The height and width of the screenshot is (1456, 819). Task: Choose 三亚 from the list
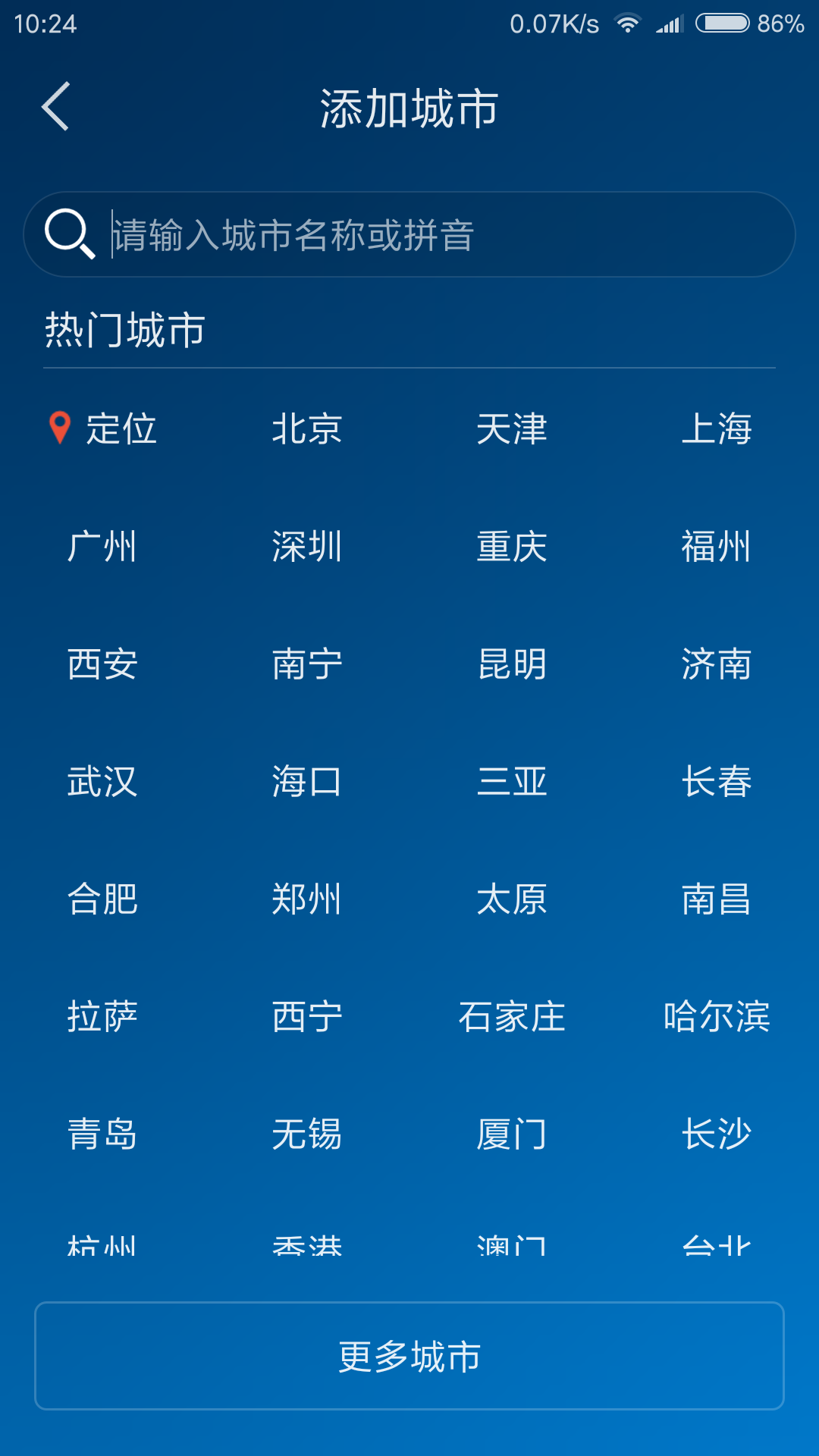click(512, 783)
